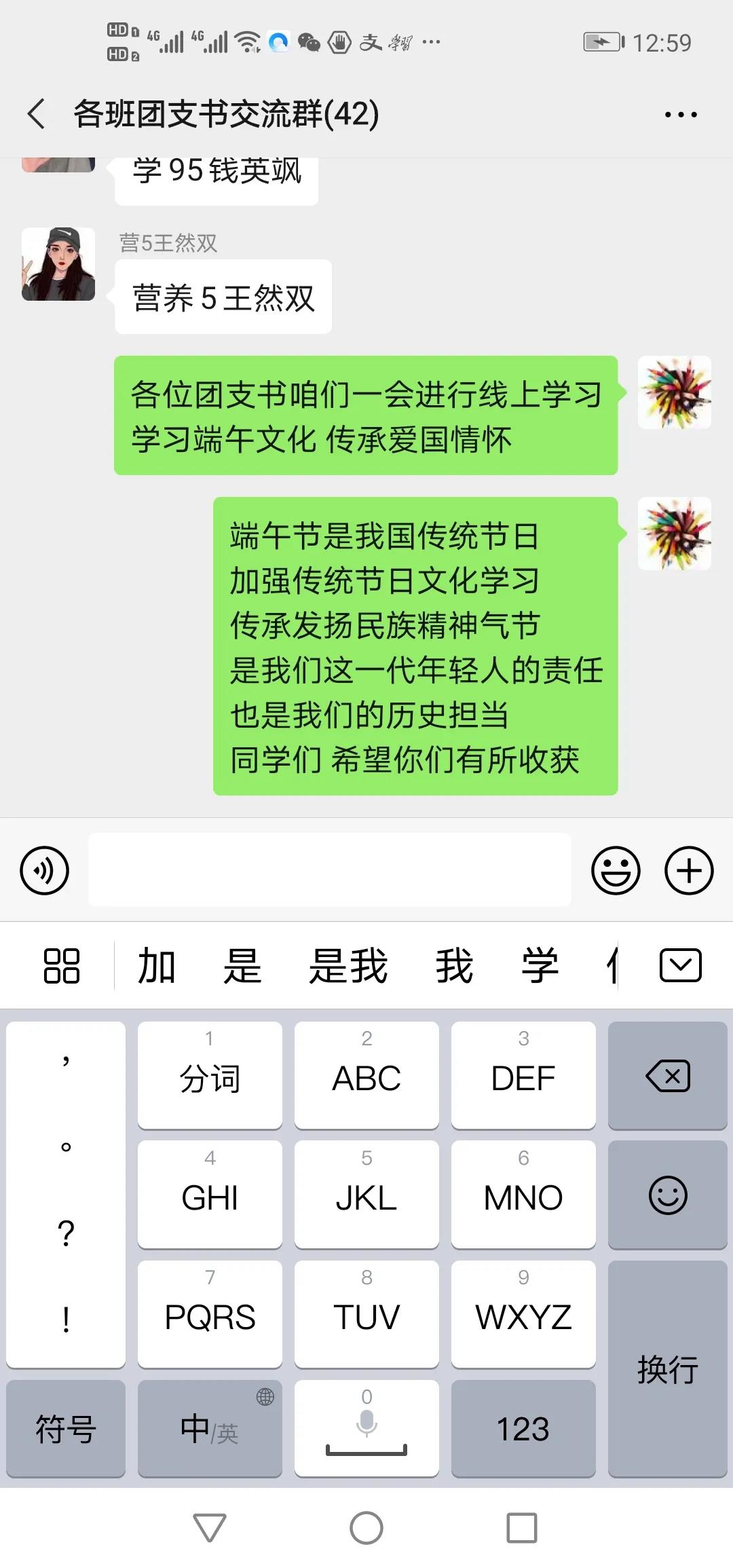Tap the backspace key
733x1568 pixels.
[x=667, y=1076]
